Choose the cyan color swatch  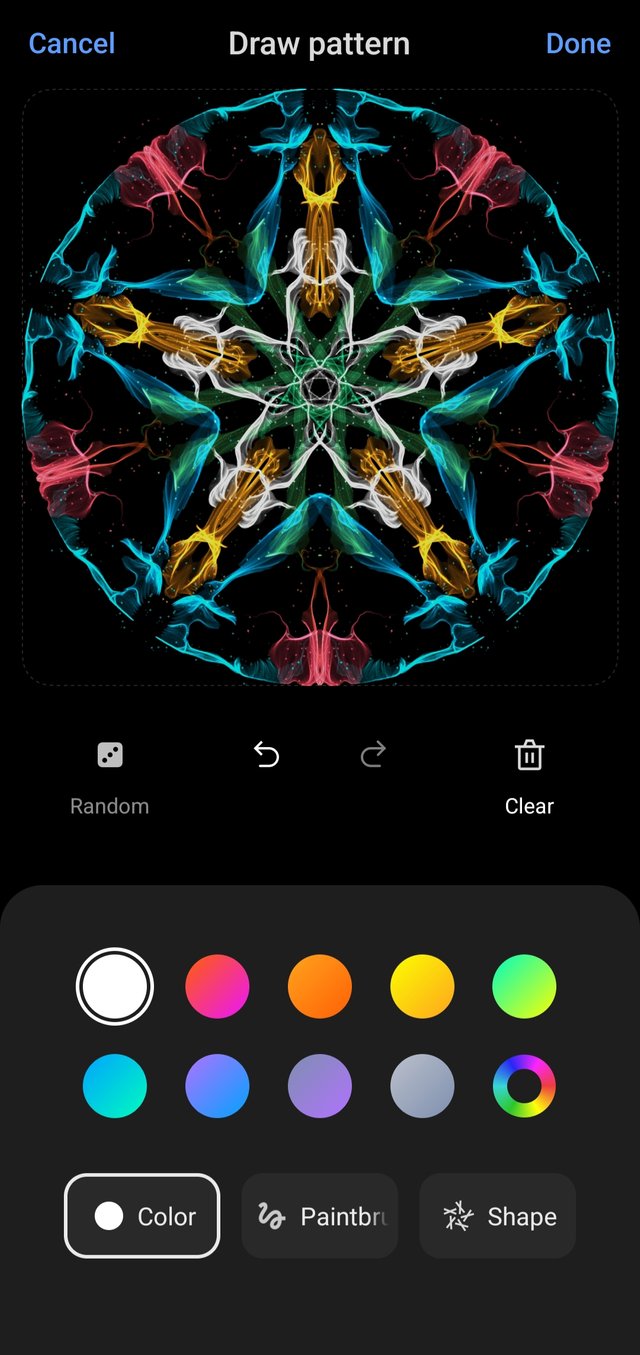[x=115, y=1086]
